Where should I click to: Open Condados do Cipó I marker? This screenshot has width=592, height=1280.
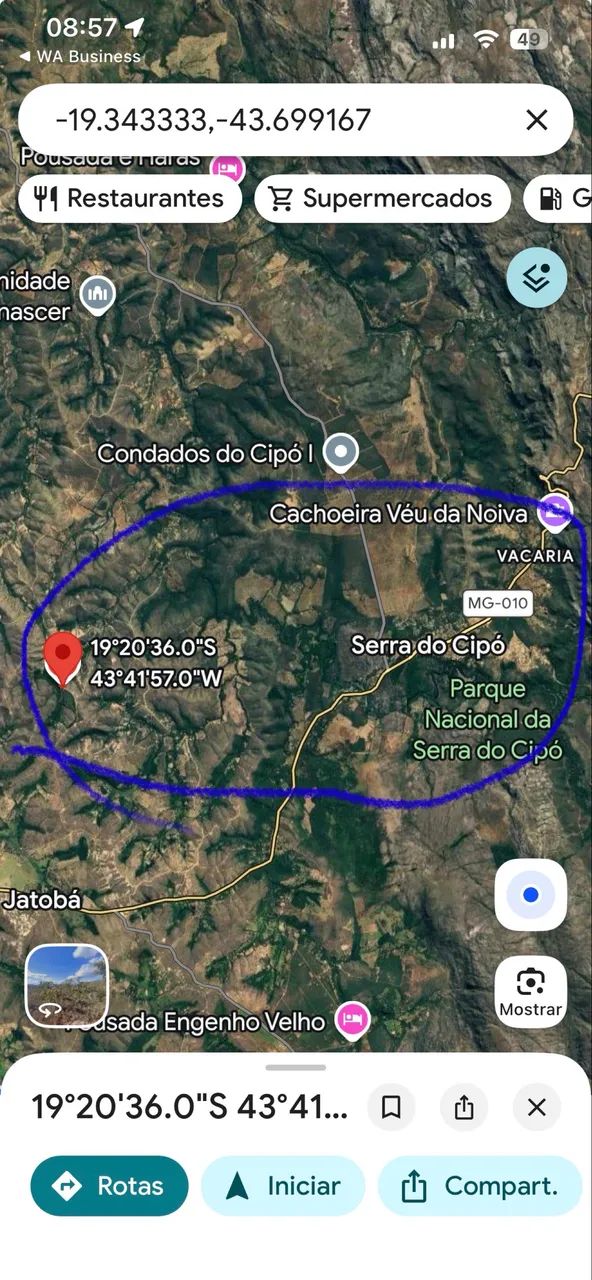tap(343, 452)
